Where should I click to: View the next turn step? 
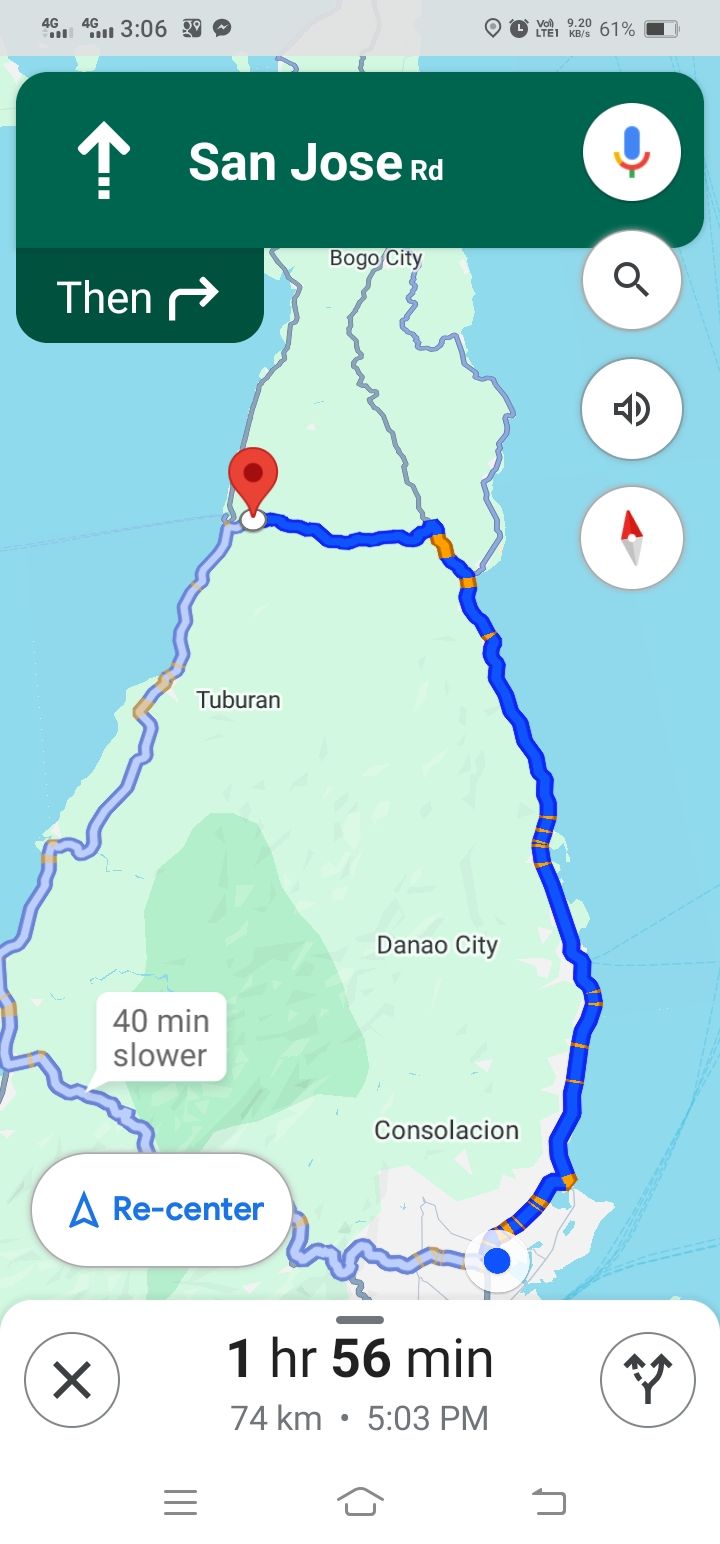139,297
